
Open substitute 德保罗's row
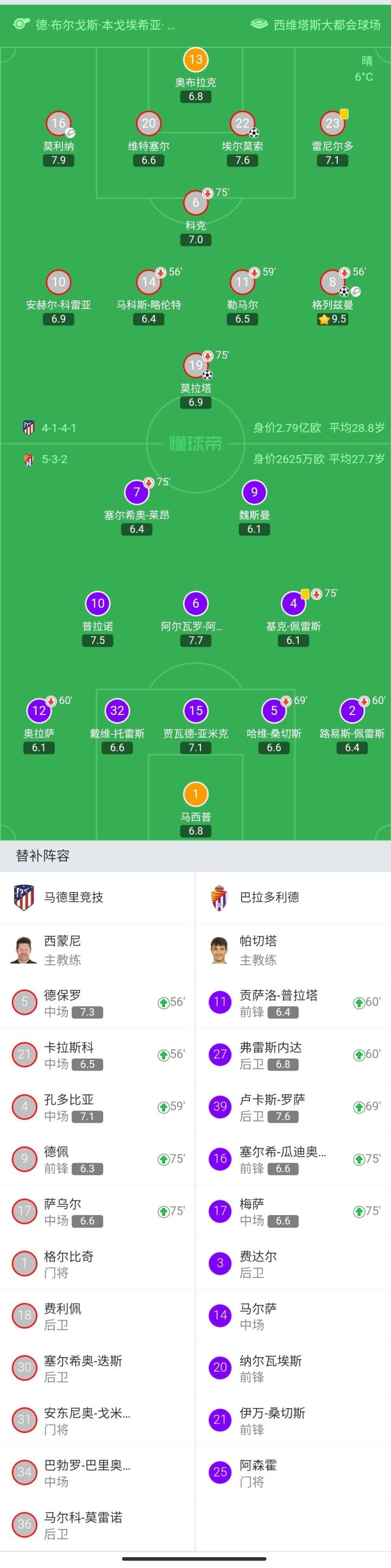[97, 1003]
